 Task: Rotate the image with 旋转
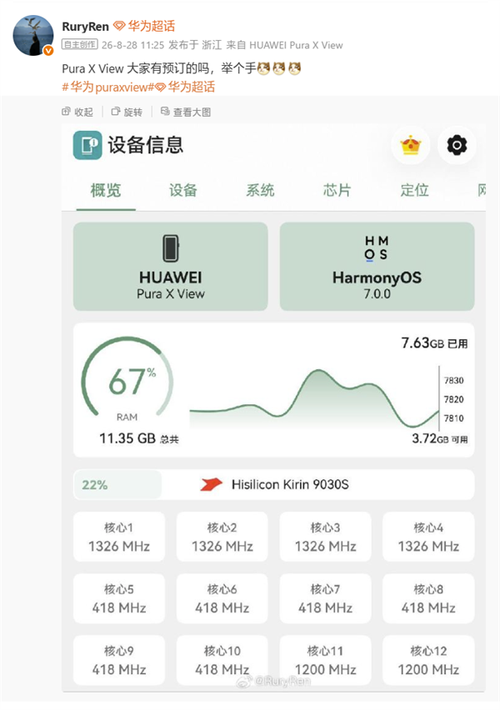coord(127,112)
